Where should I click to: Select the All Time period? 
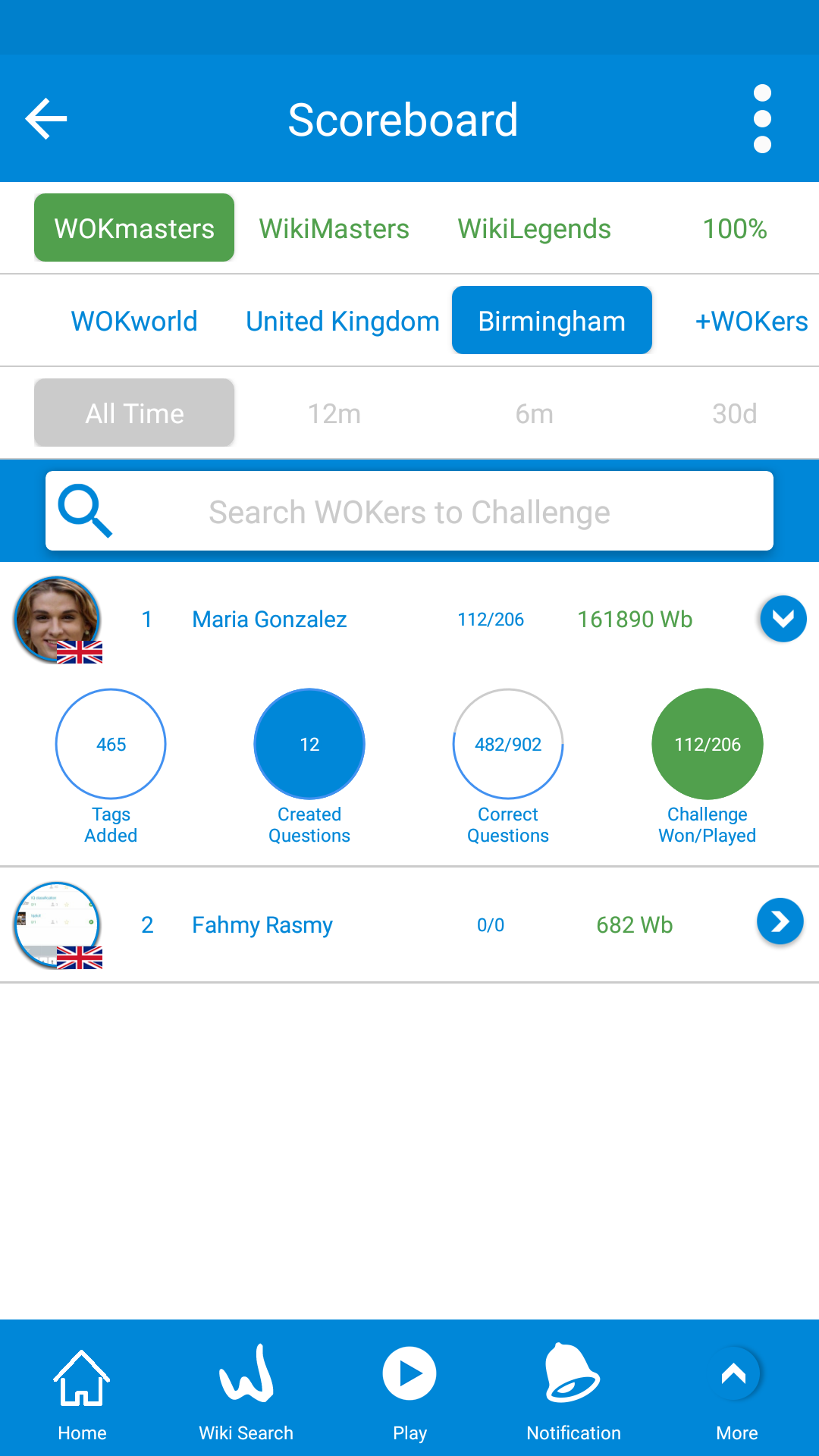134,413
